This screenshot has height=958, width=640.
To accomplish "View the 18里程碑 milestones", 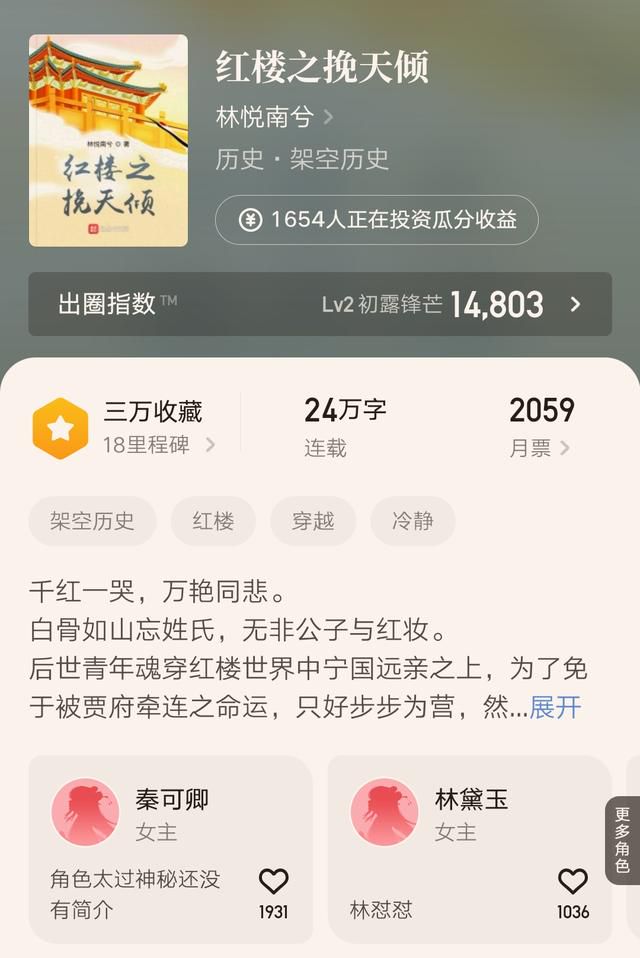I will [x=158, y=445].
